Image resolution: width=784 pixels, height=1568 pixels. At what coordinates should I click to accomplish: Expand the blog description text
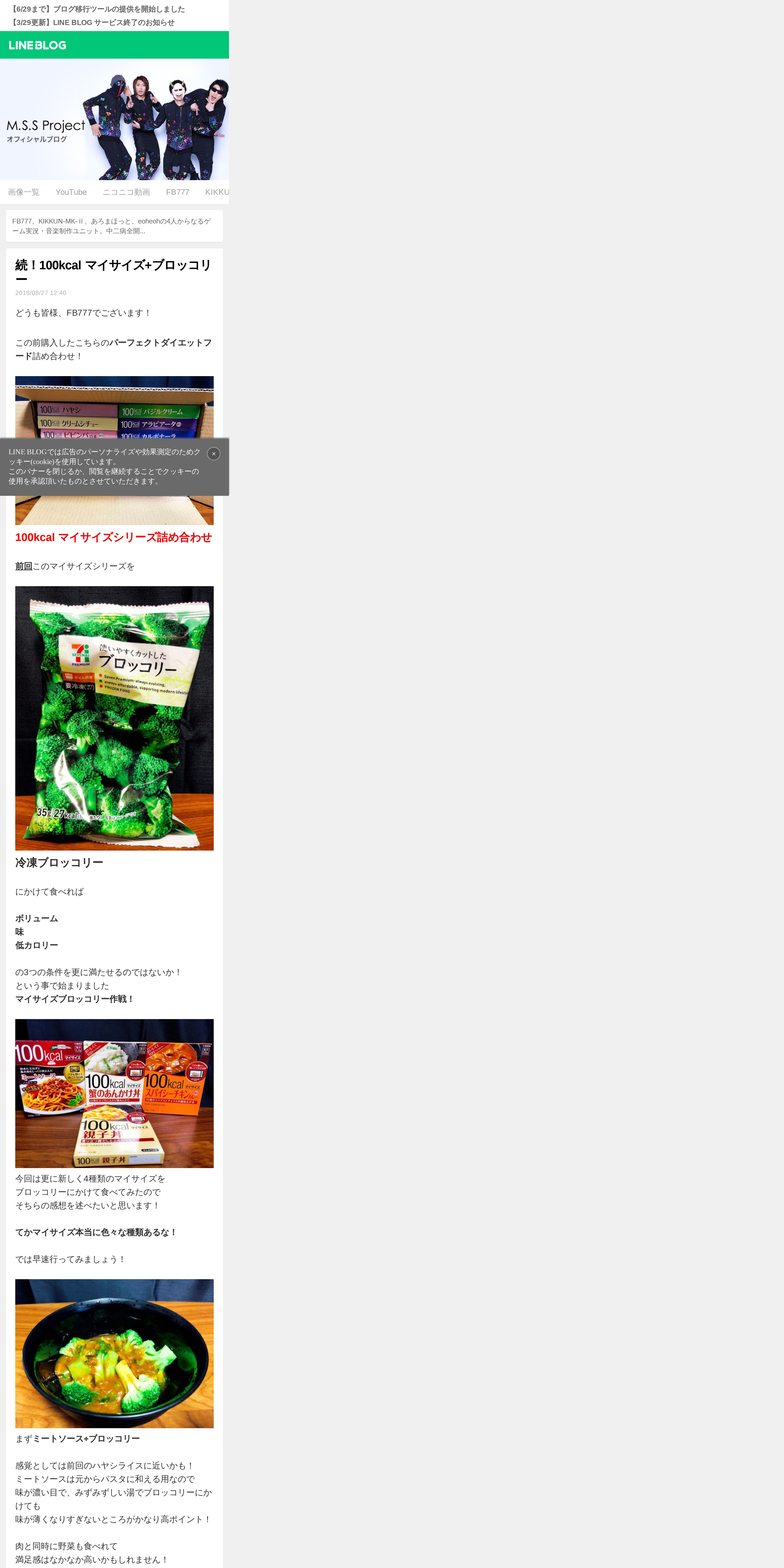(114, 226)
